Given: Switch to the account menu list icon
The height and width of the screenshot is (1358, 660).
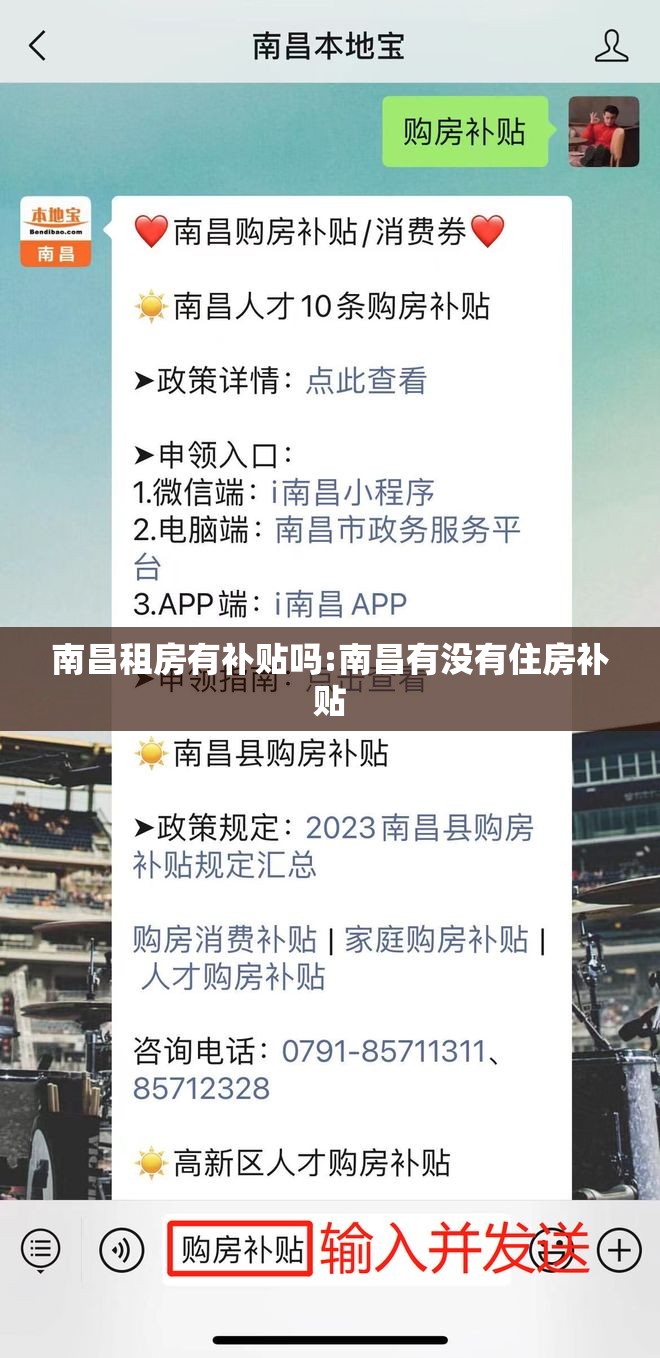Looking at the screenshot, I should coord(41,1249).
